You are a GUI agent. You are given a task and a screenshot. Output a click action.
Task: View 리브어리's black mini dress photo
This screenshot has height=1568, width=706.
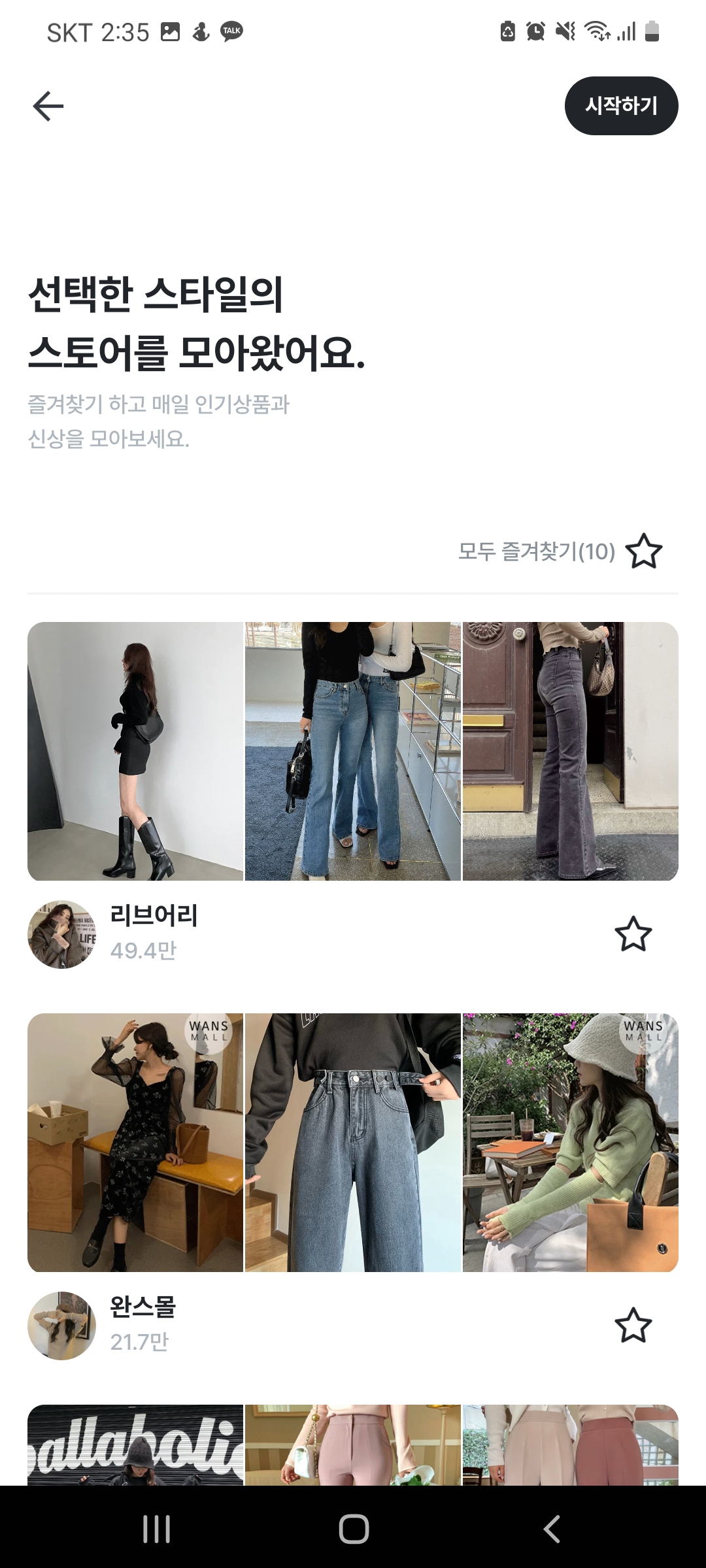(135, 751)
